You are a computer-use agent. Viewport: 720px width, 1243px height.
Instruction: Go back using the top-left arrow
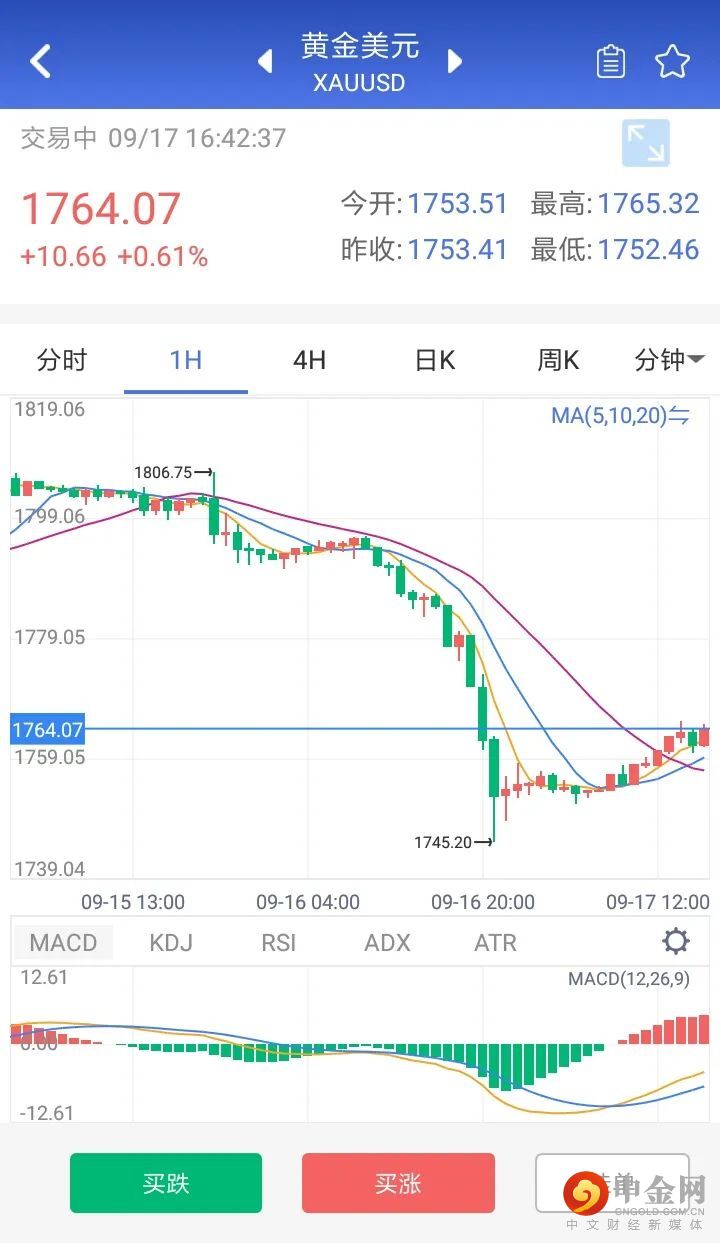40,61
